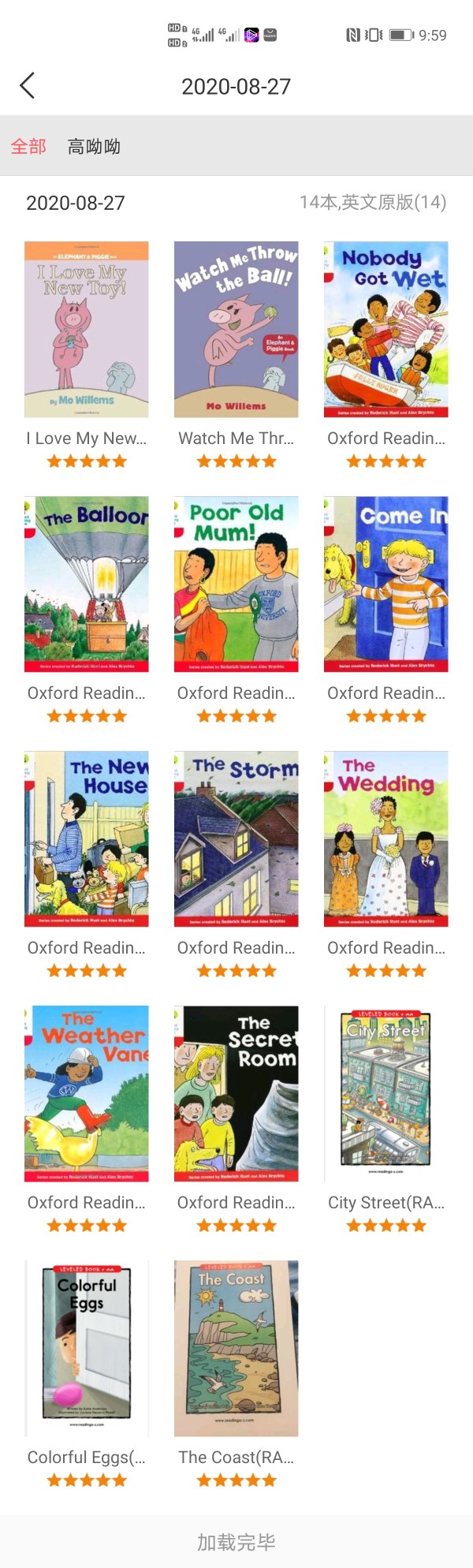Open Watch Me Throw the Ball book
Screen dimensions: 473x1568
tap(236, 329)
